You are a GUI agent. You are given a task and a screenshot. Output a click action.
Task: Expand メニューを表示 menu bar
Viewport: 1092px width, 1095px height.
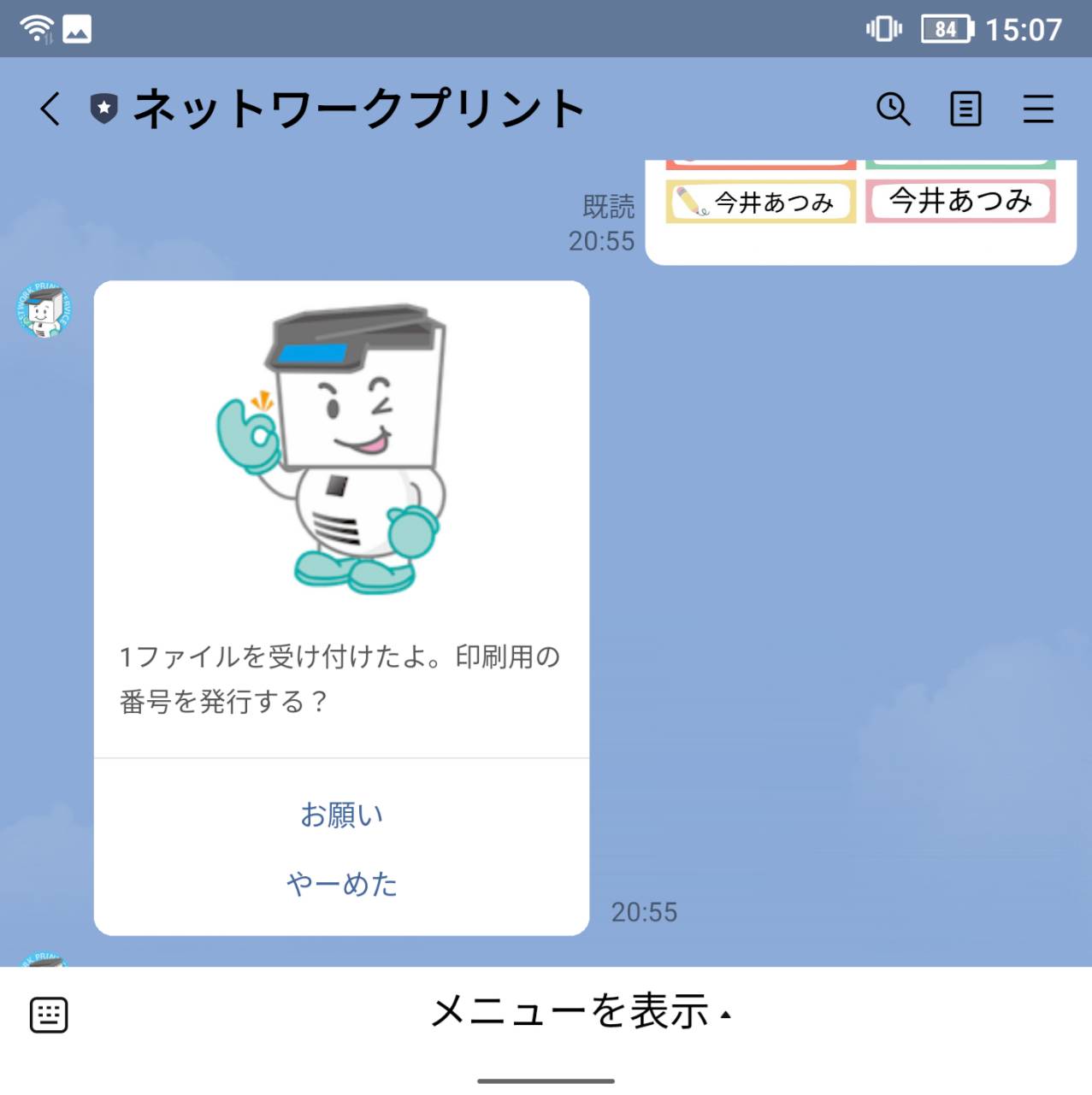click(580, 1012)
